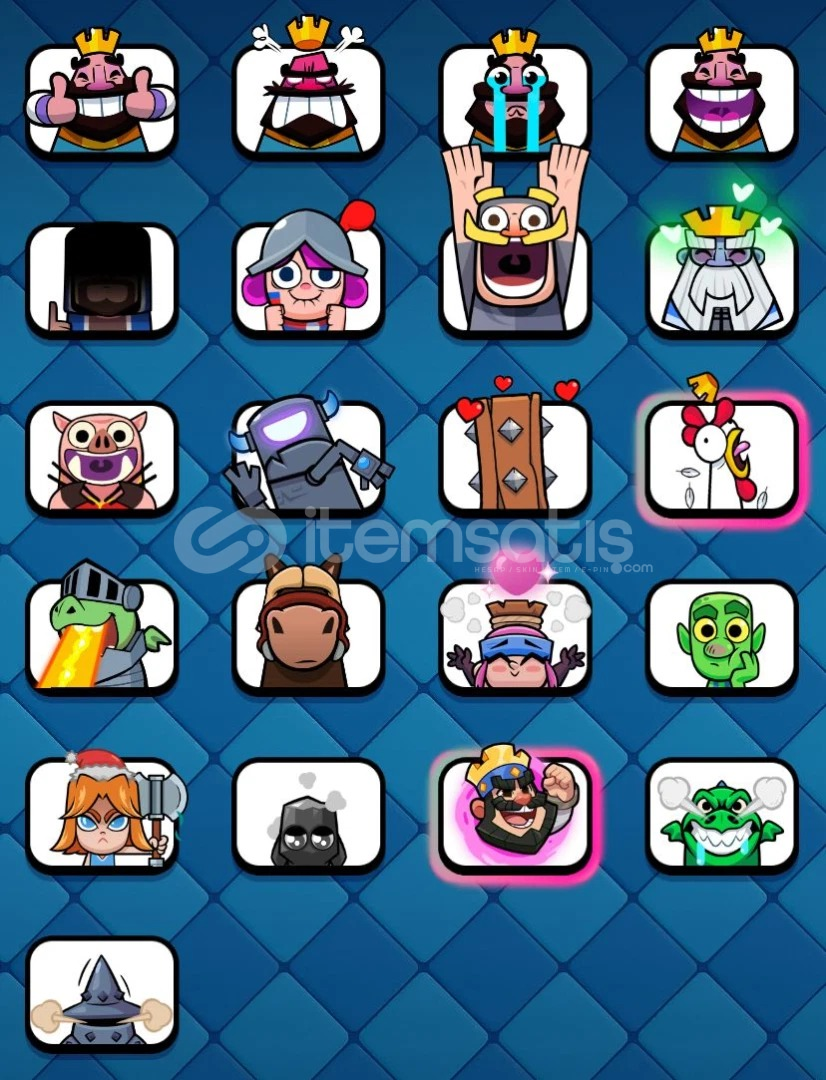Viewport: 826px width, 1080px height.
Task: Select the Santa-hat Valkyrie emote
Action: click(101, 814)
